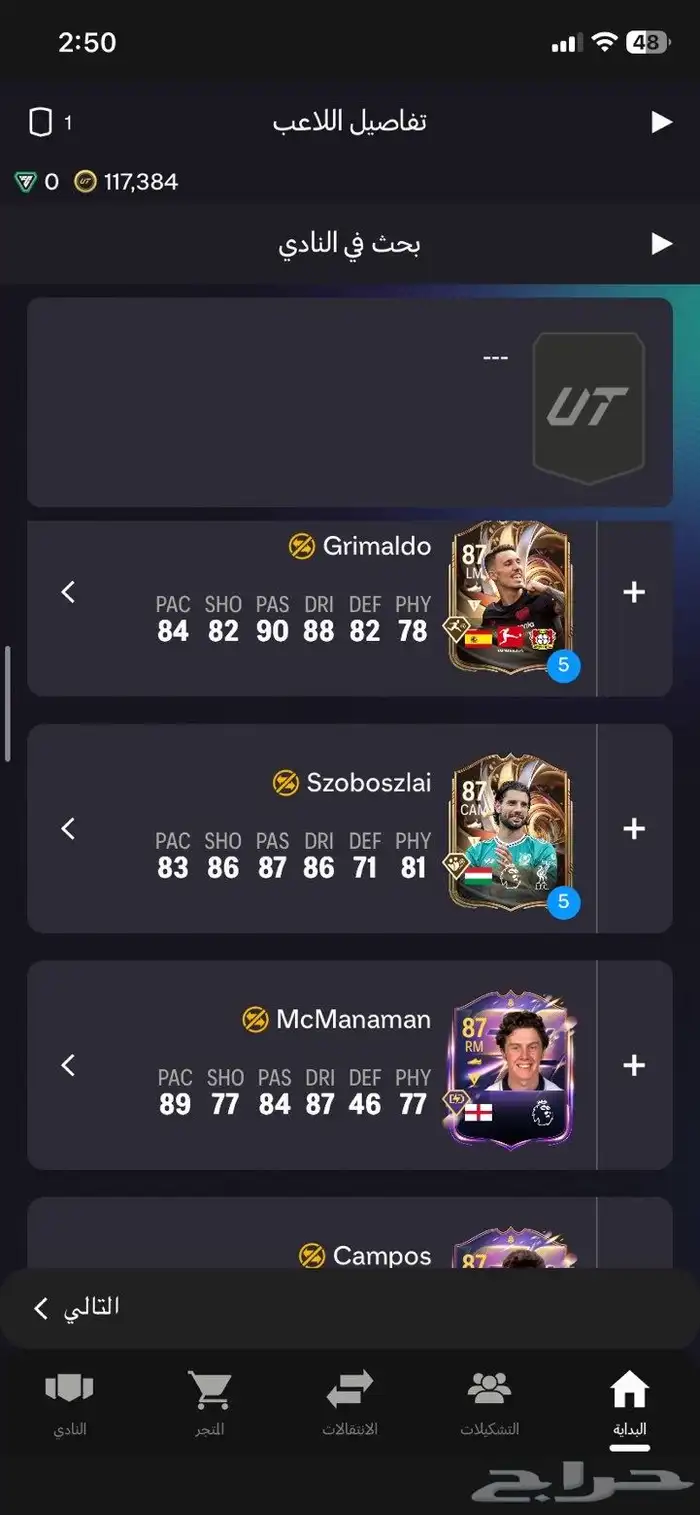Select the empty UT player slot
The height and width of the screenshot is (1515, 700).
tap(588, 408)
